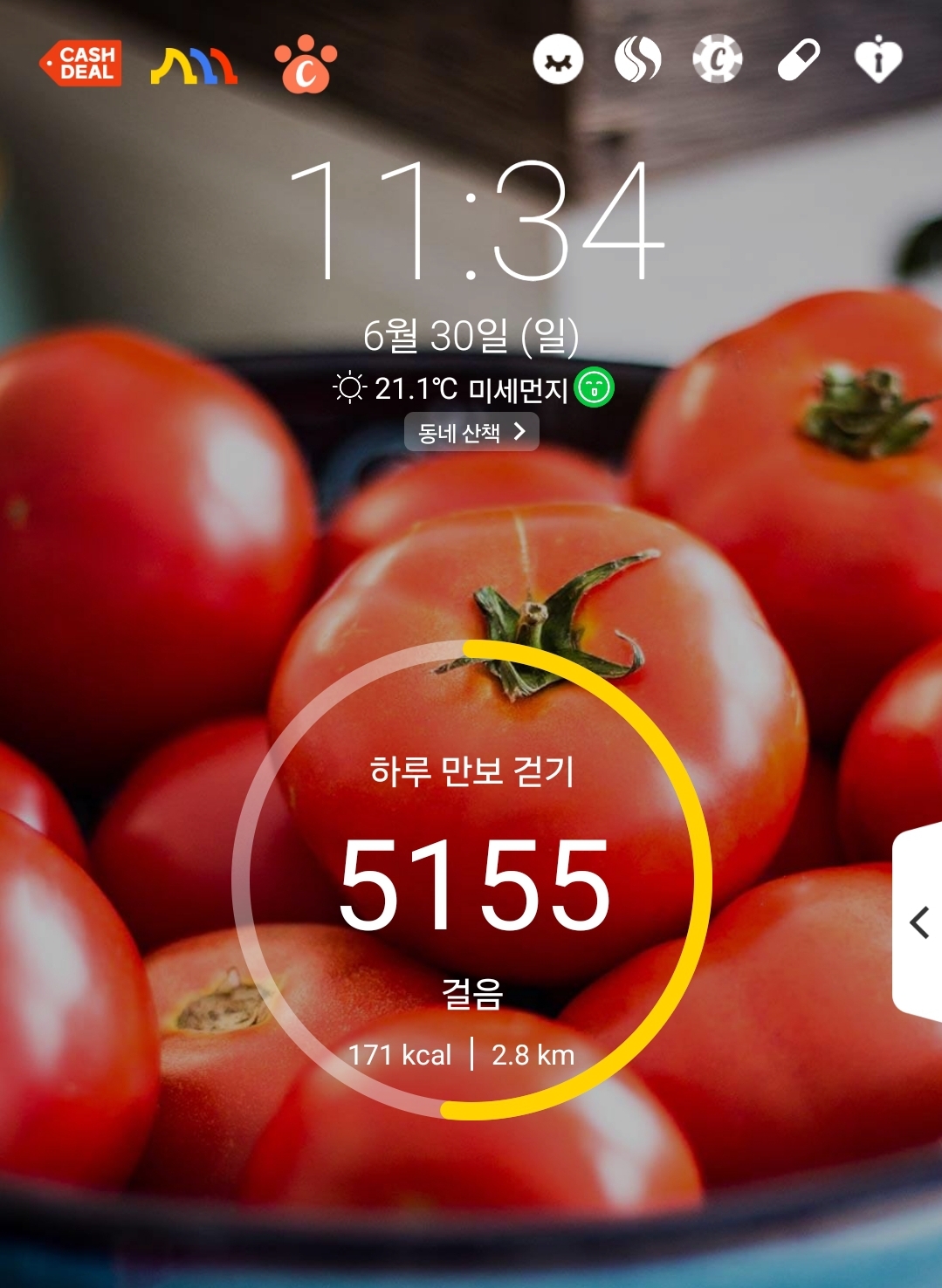The image size is (942, 1288).
Task: Open the Cash Deal shortcut
Action: point(81,64)
